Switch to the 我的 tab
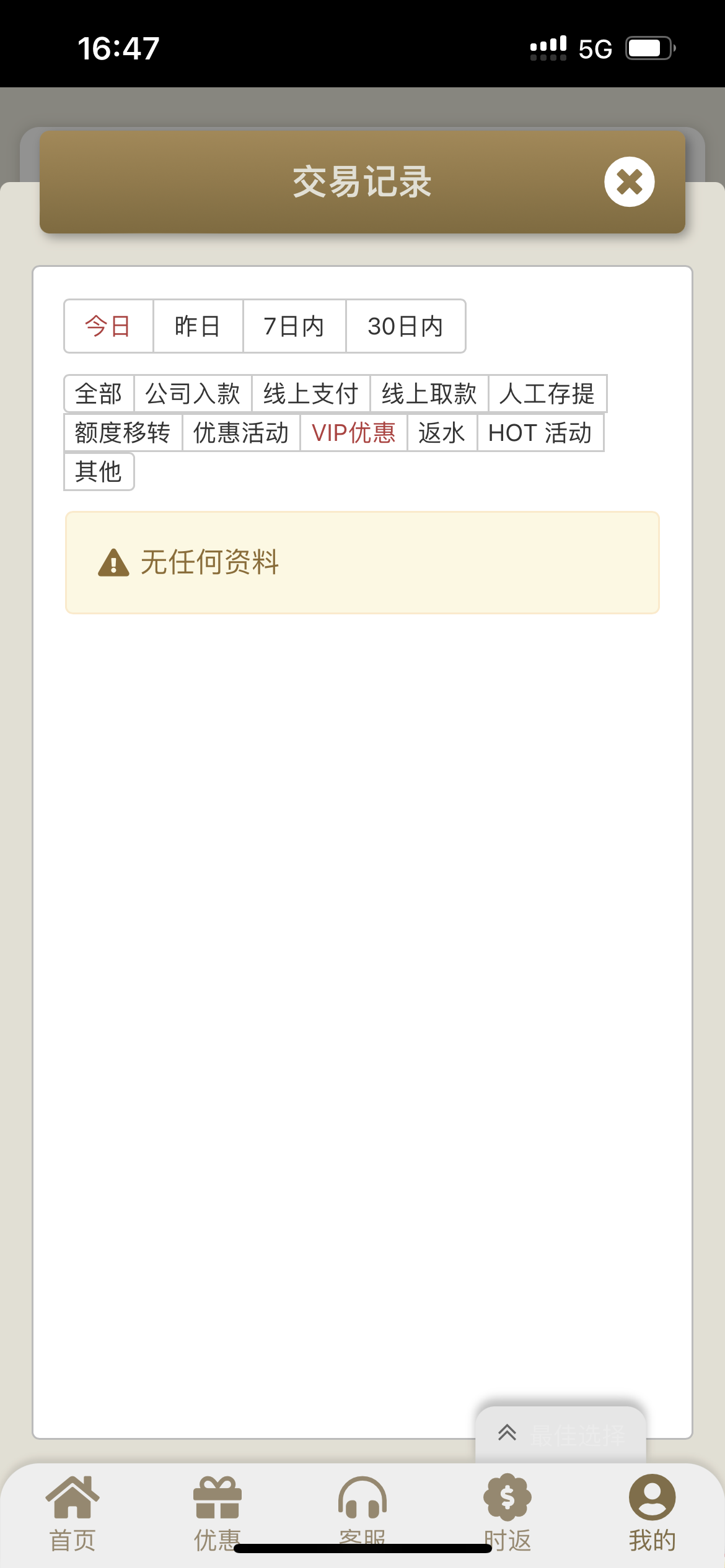This screenshot has width=725, height=1568. (652, 1512)
